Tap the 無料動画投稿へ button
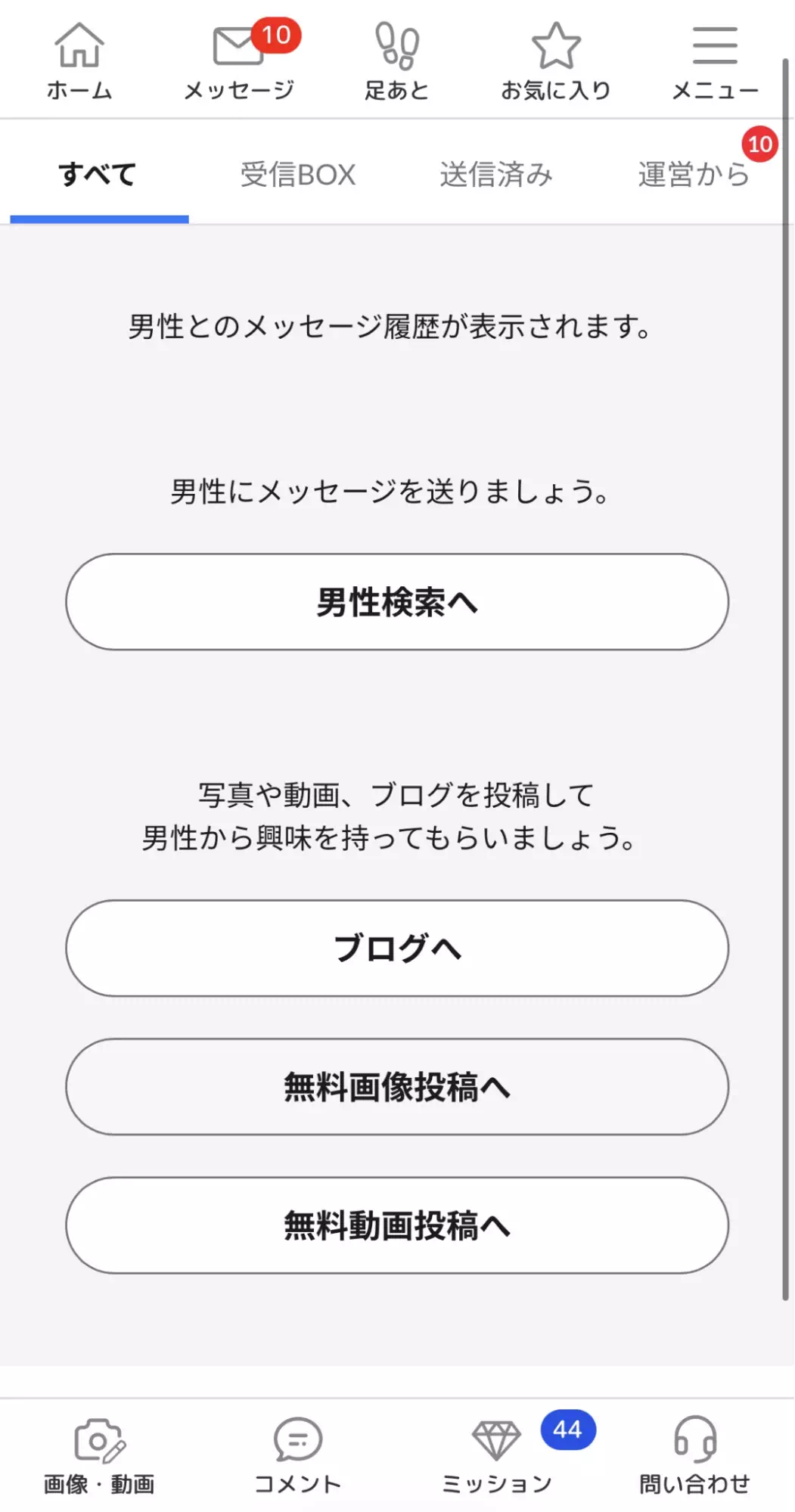This screenshot has width=795, height=1512. pyautogui.click(x=397, y=1226)
